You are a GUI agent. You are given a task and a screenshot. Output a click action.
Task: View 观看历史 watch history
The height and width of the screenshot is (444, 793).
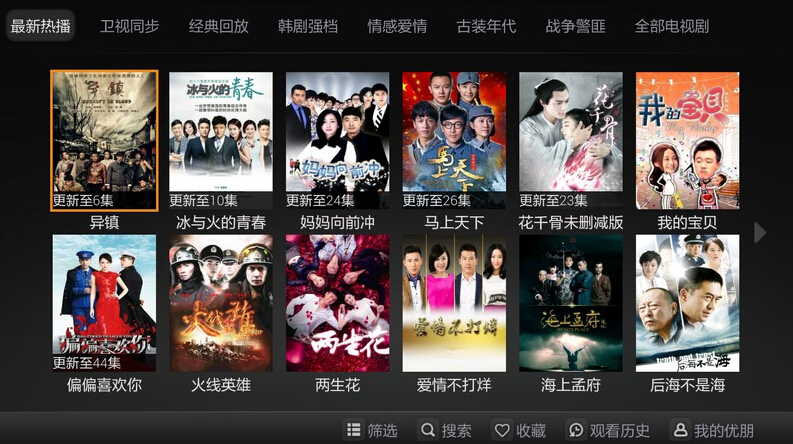click(609, 430)
